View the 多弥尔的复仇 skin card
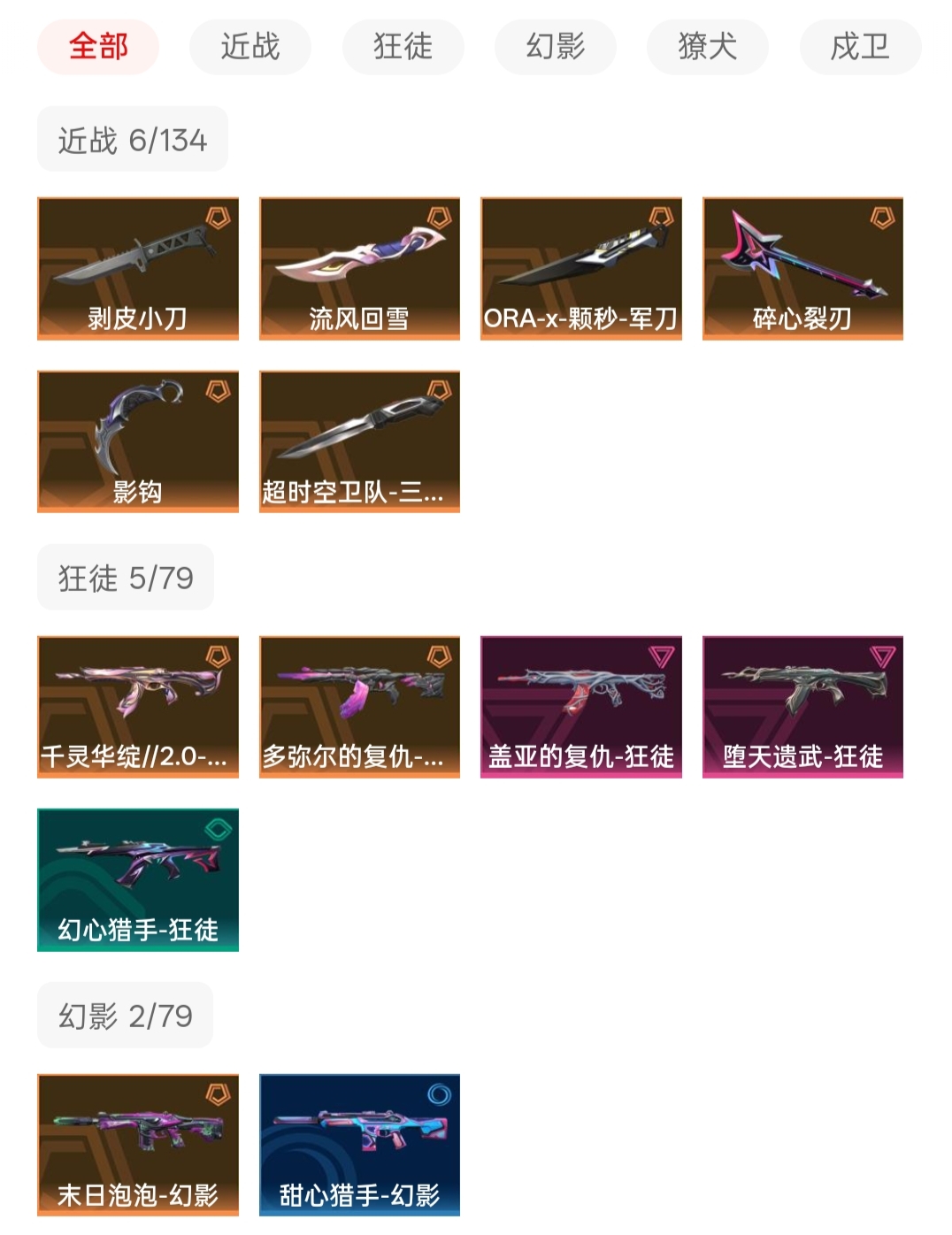 tap(359, 707)
